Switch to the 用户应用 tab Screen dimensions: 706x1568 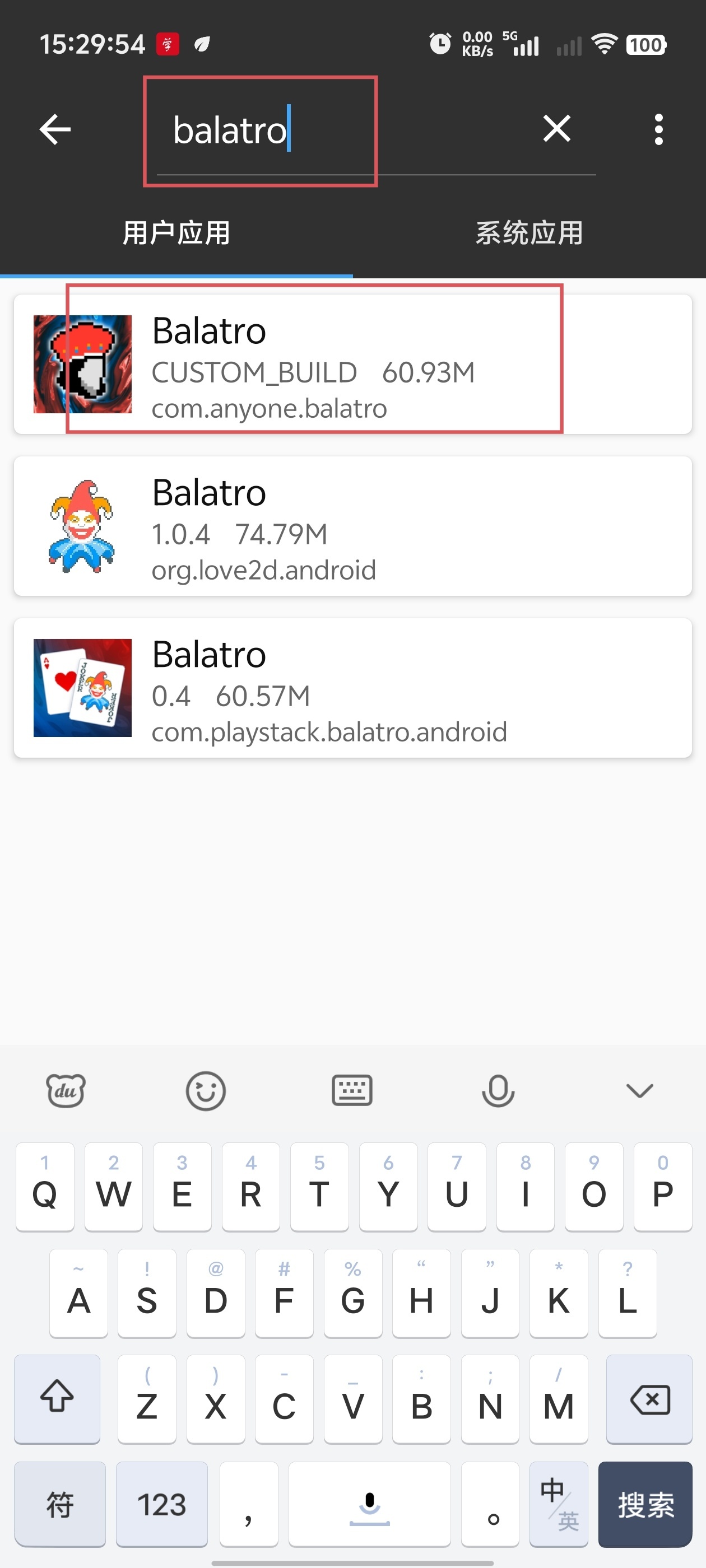click(176, 233)
